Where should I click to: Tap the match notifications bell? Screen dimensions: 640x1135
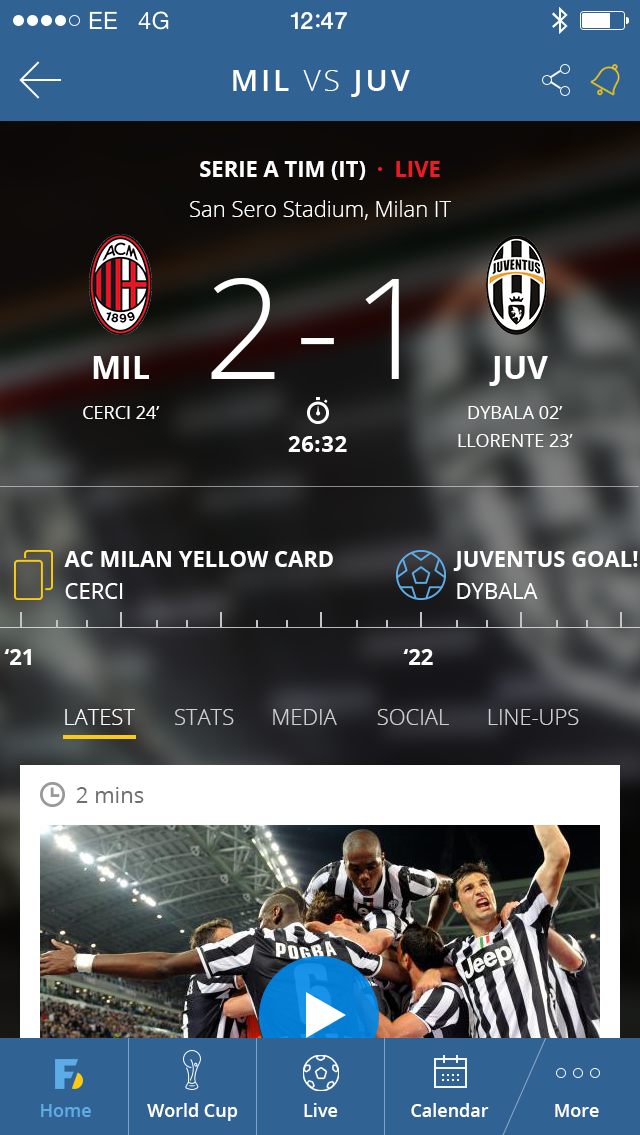[x=605, y=80]
